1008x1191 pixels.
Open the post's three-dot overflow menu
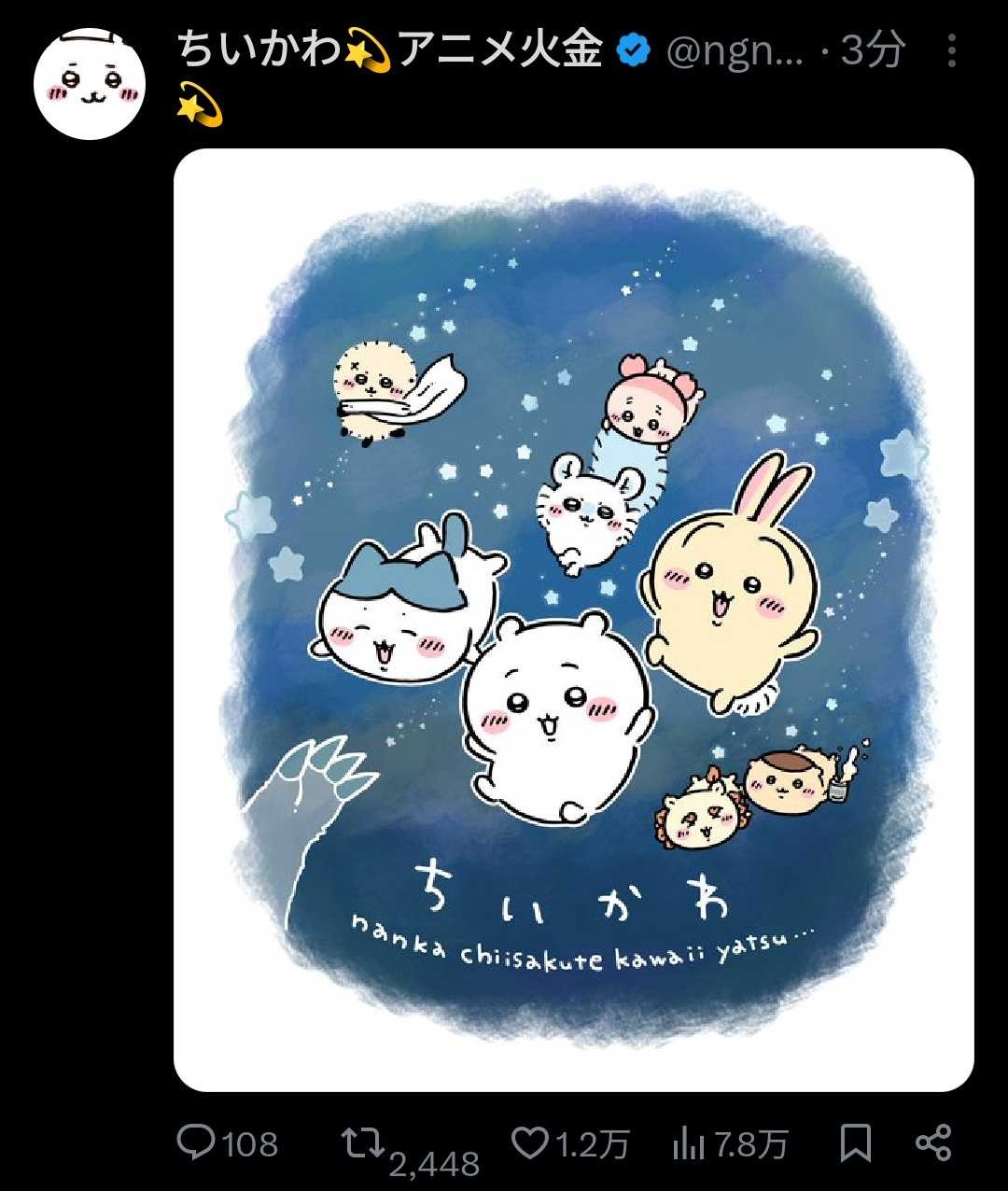951,52
